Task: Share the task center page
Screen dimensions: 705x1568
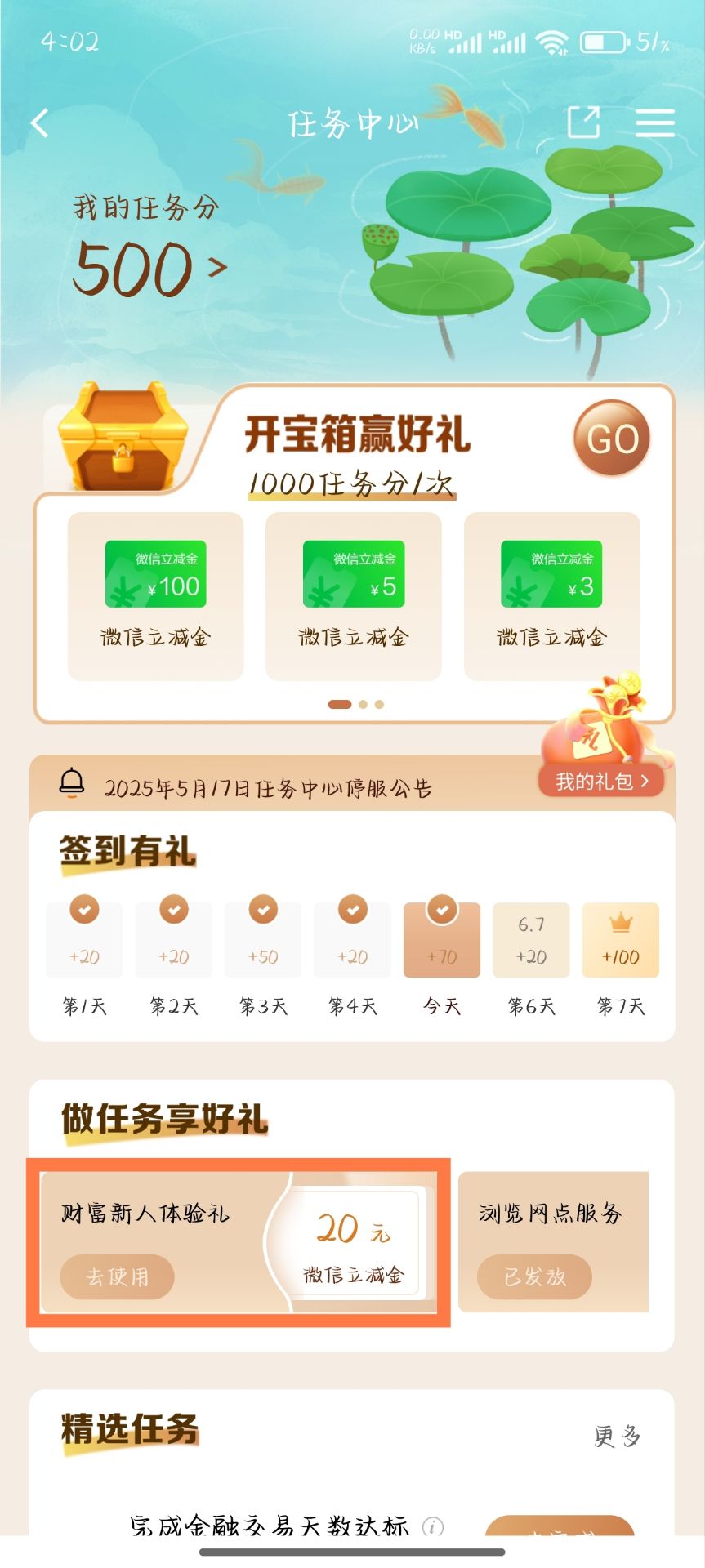Action: tap(583, 122)
